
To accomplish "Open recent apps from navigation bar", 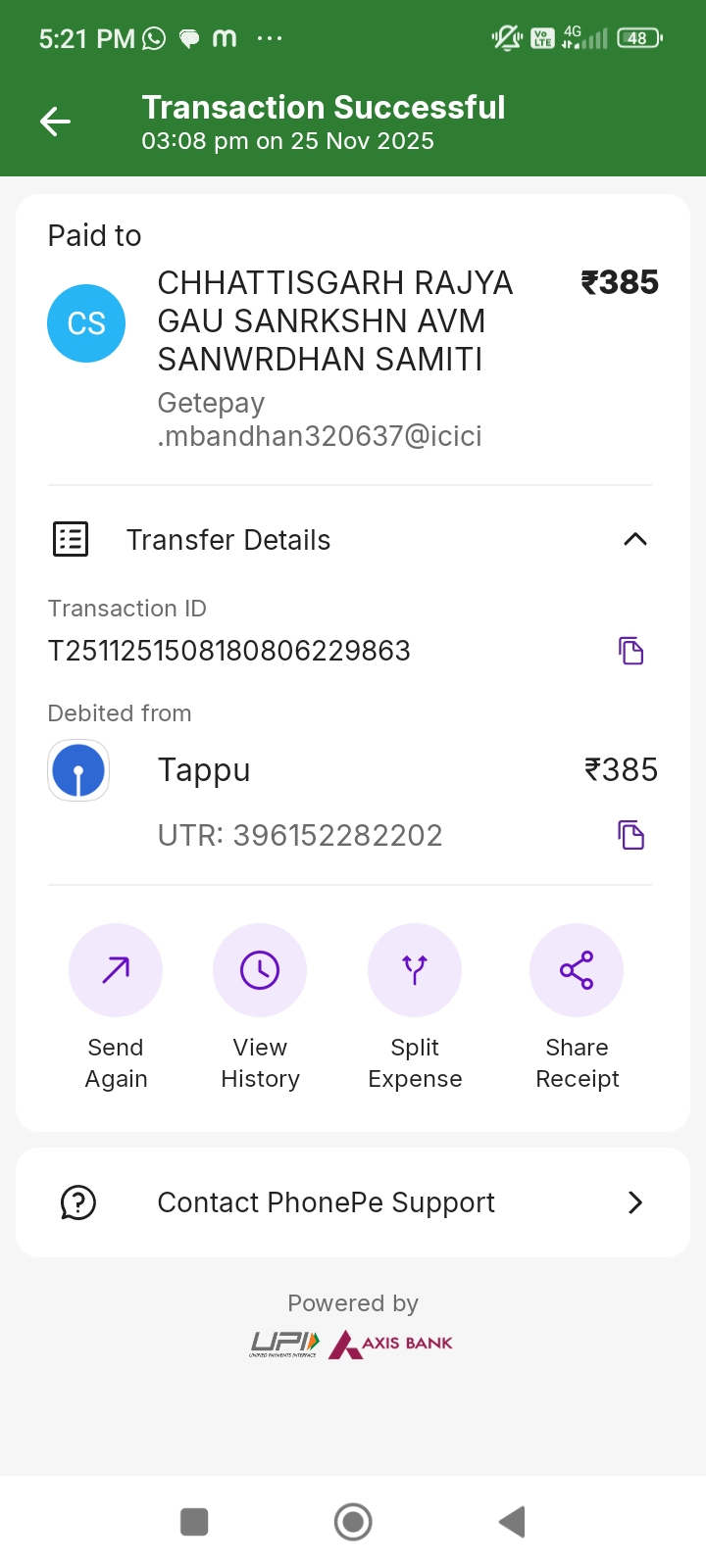I will point(194,1522).
